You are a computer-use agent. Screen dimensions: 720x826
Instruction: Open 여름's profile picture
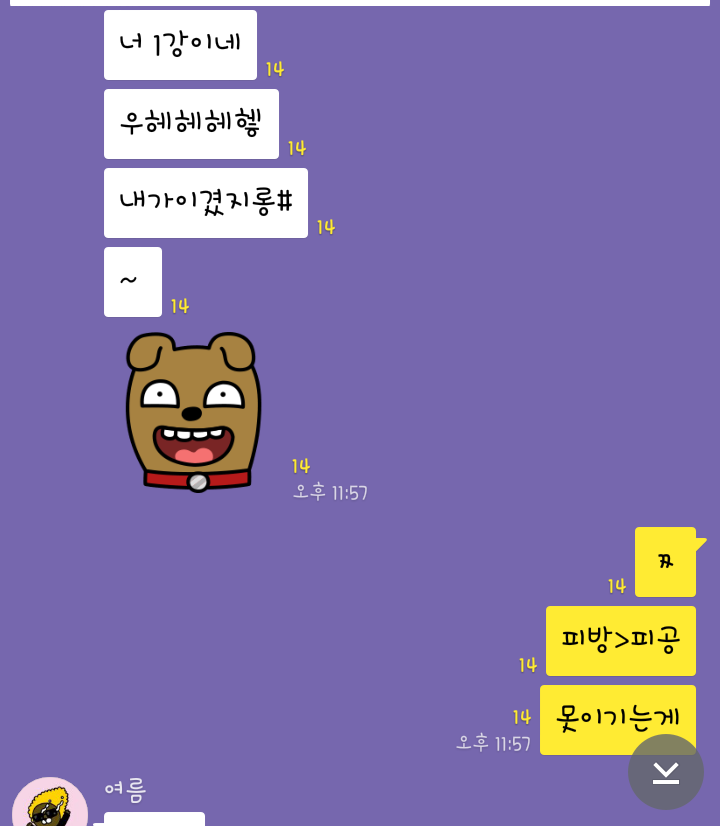(49, 805)
